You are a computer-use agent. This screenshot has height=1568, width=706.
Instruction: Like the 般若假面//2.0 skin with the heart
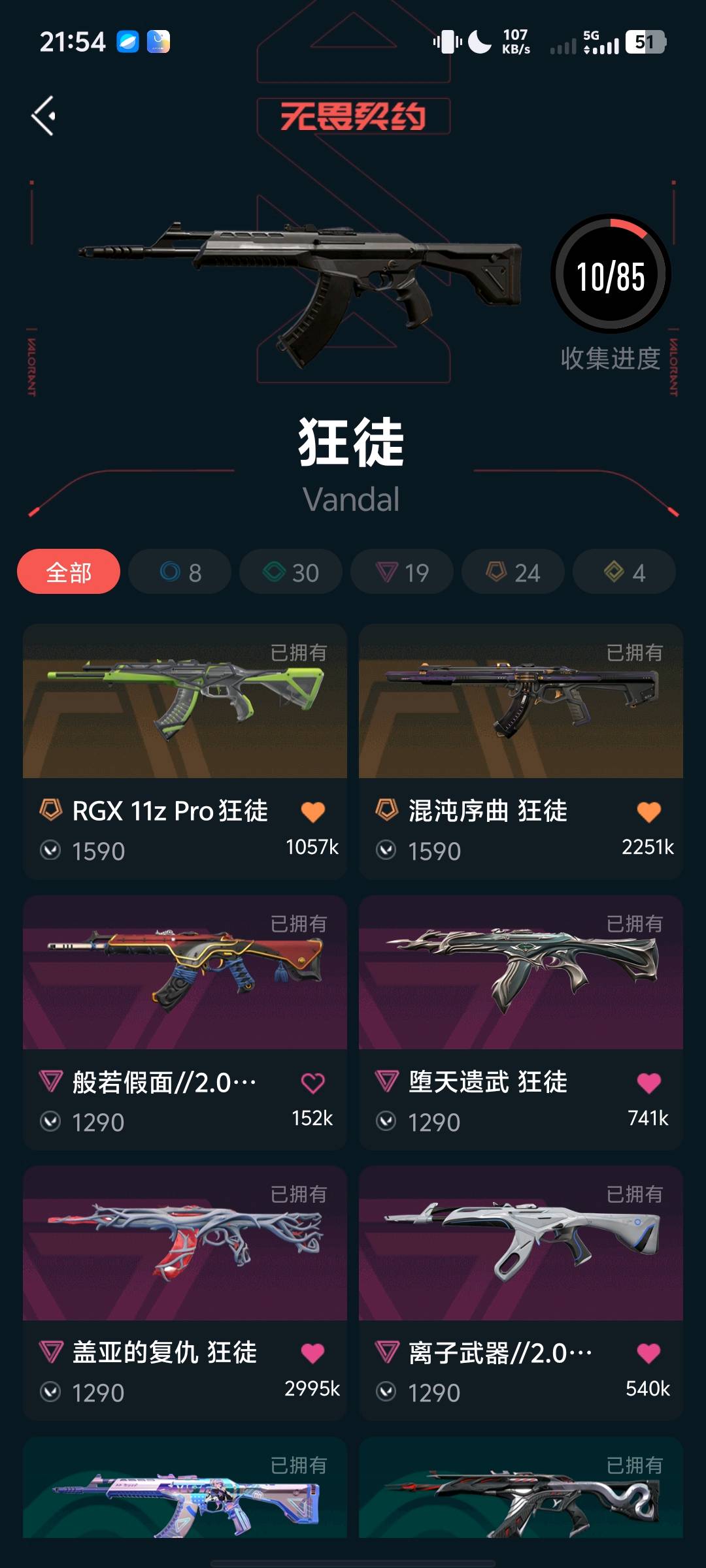(312, 1083)
